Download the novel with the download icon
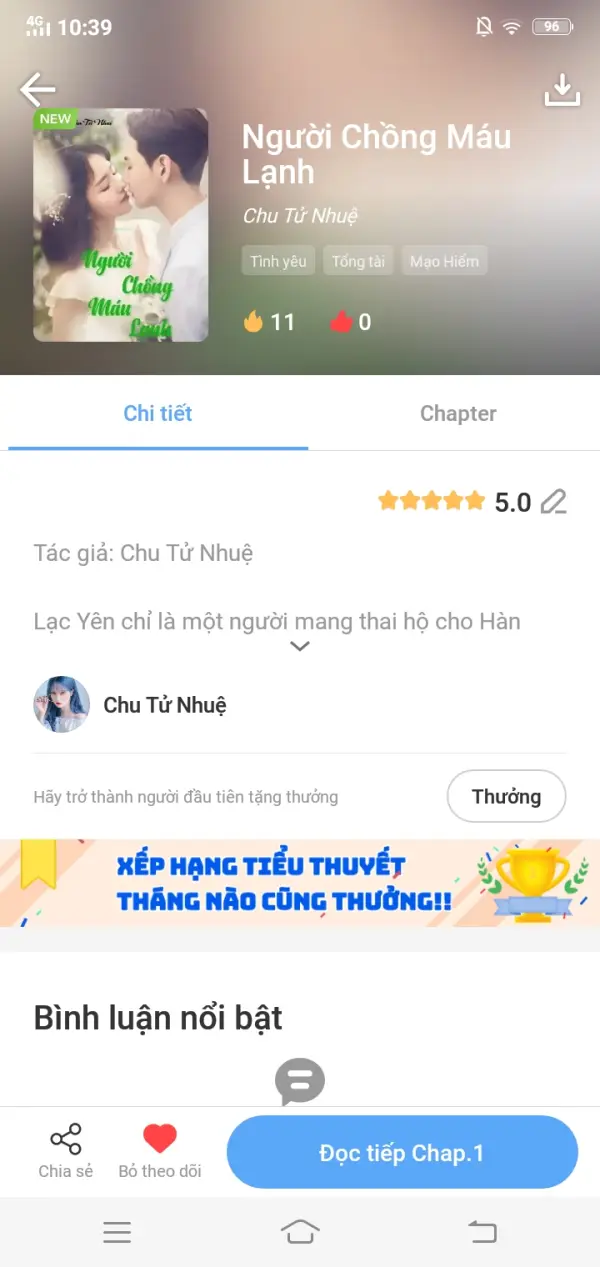This screenshot has width=600, height=1267. 562,91
